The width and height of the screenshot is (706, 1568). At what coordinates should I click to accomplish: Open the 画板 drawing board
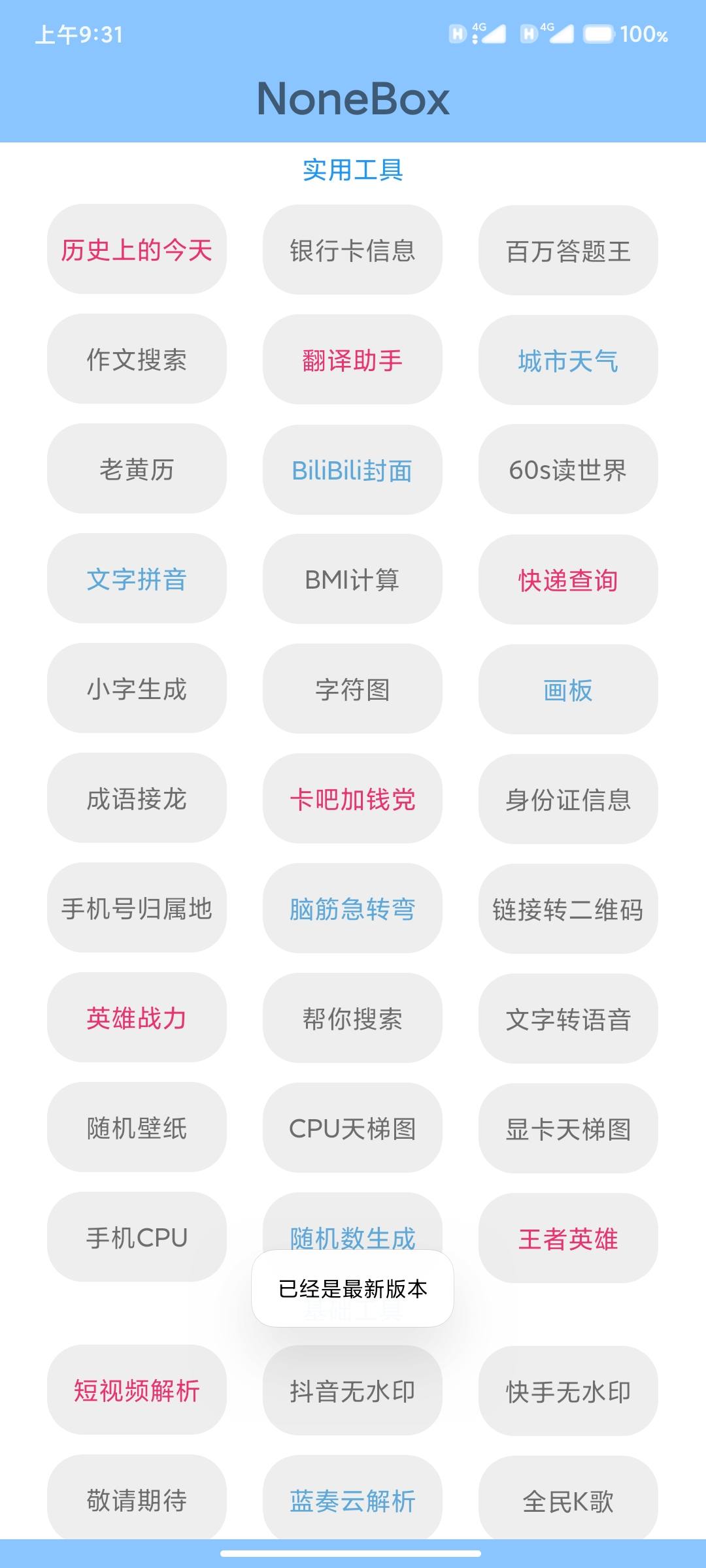568,690
